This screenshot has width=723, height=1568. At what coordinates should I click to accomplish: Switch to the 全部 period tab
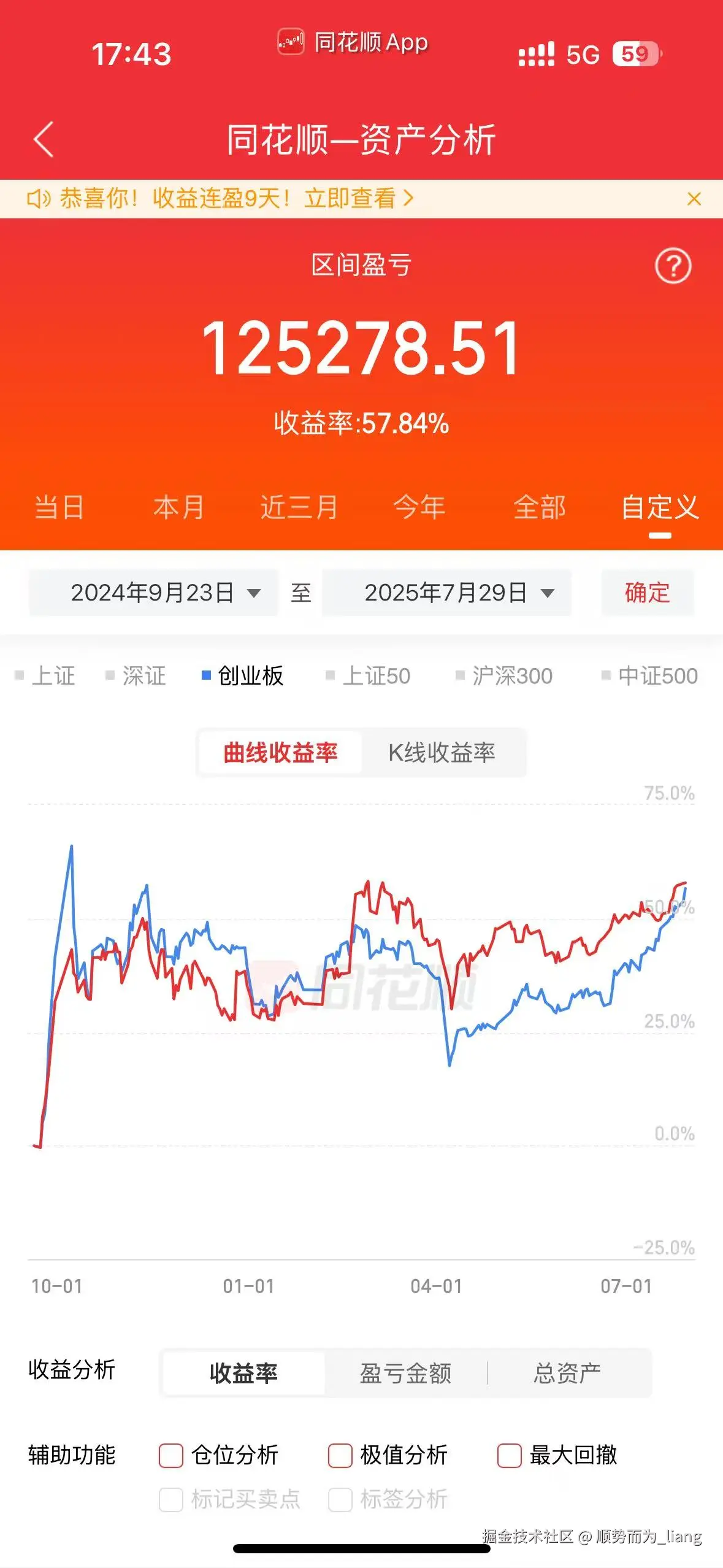click(540, 508)
